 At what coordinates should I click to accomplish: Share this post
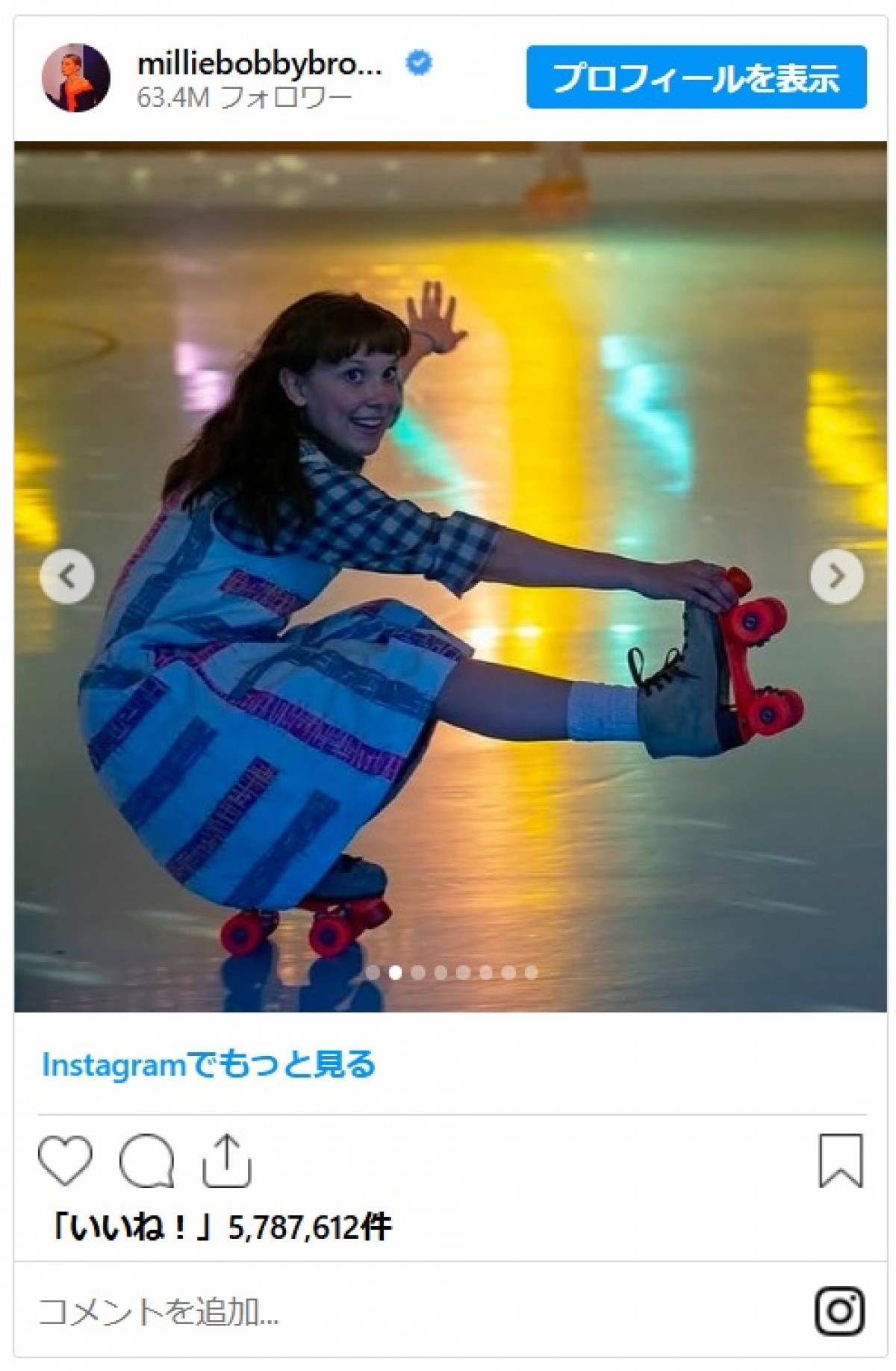point(227,1160)
